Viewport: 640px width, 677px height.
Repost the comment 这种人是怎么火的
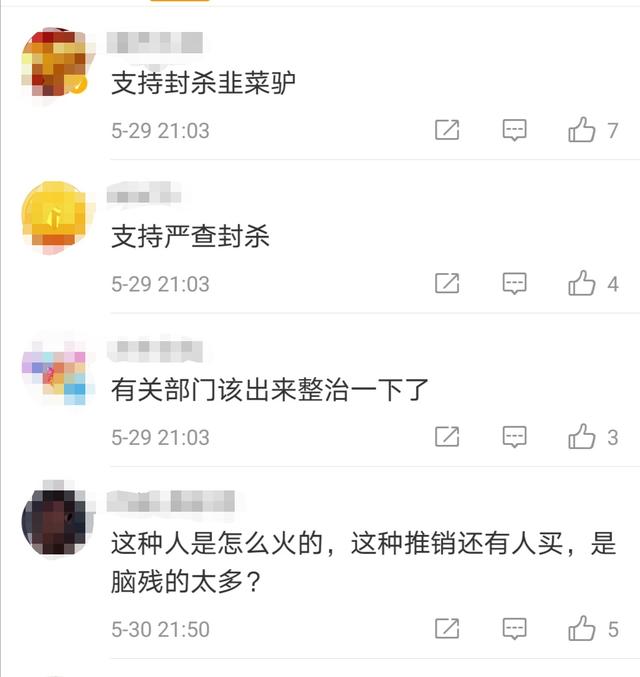(x=447, y=629)
